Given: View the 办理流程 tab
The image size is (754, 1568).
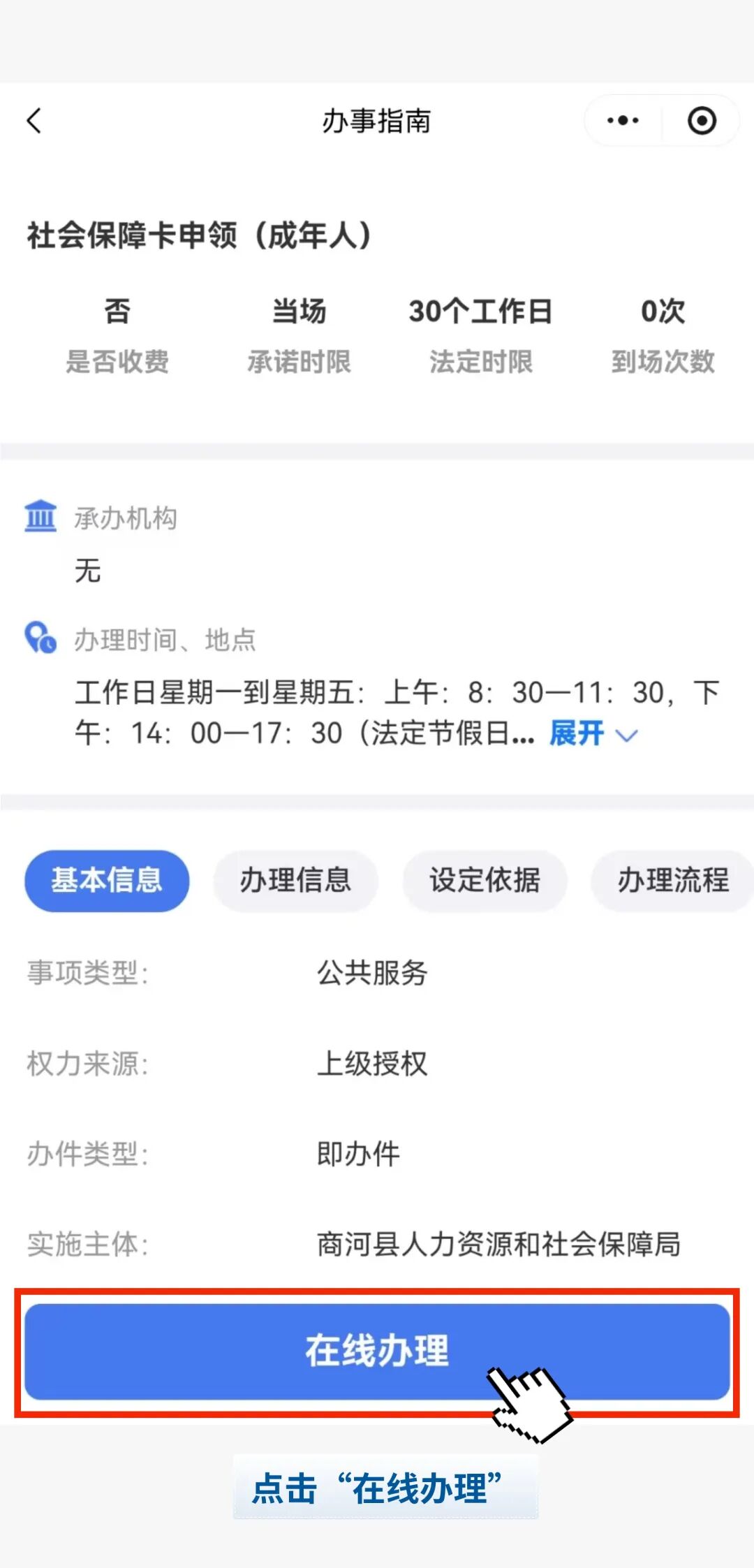Looking at the screenshot, I should (x=673, y=880).
